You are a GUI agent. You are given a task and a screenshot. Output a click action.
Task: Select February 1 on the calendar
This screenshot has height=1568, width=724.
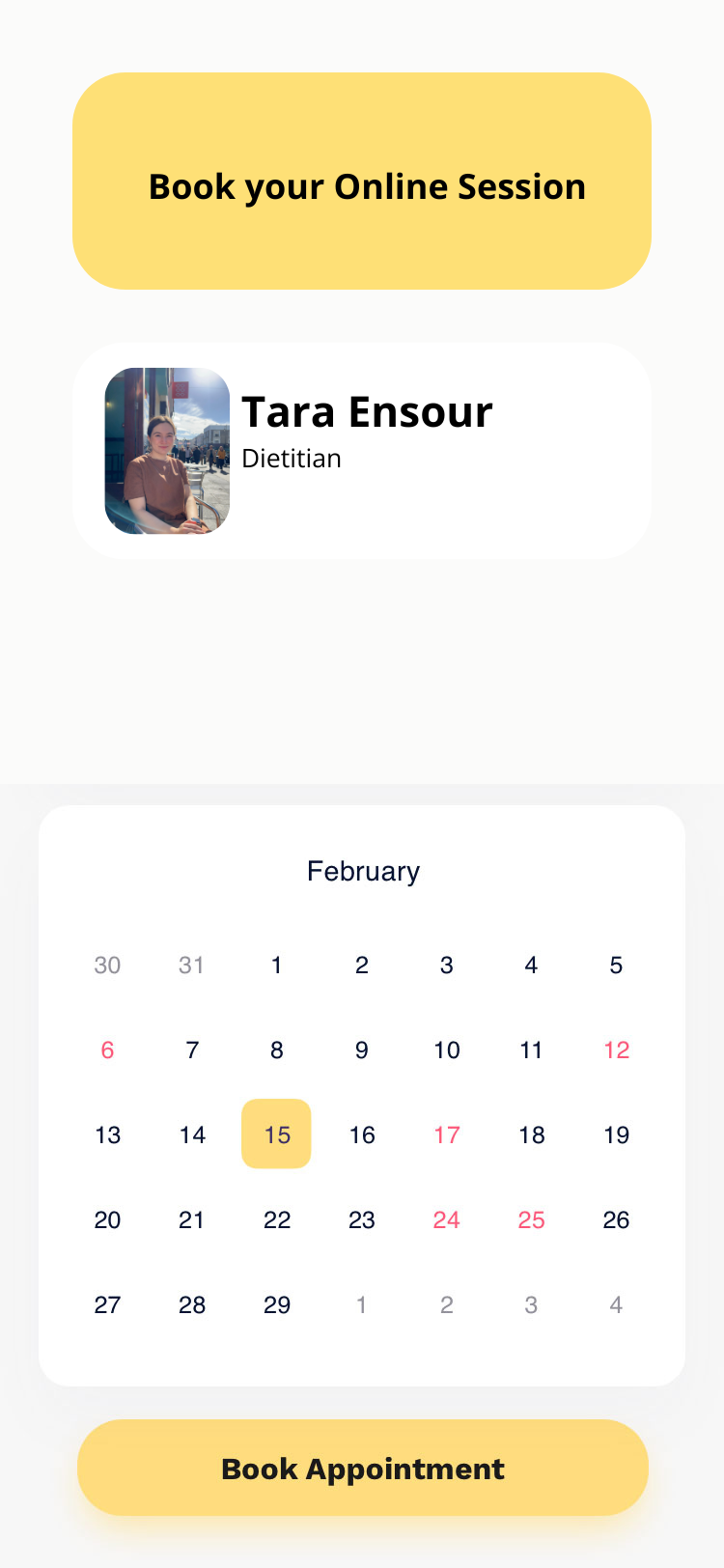pyautogui.click(x=277, y=965)
